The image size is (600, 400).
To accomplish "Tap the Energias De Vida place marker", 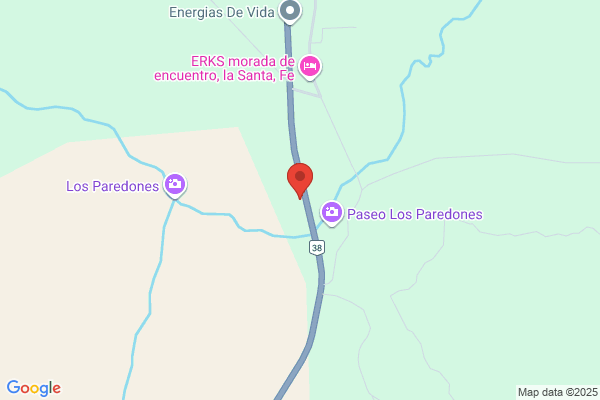I will point(290,11).
